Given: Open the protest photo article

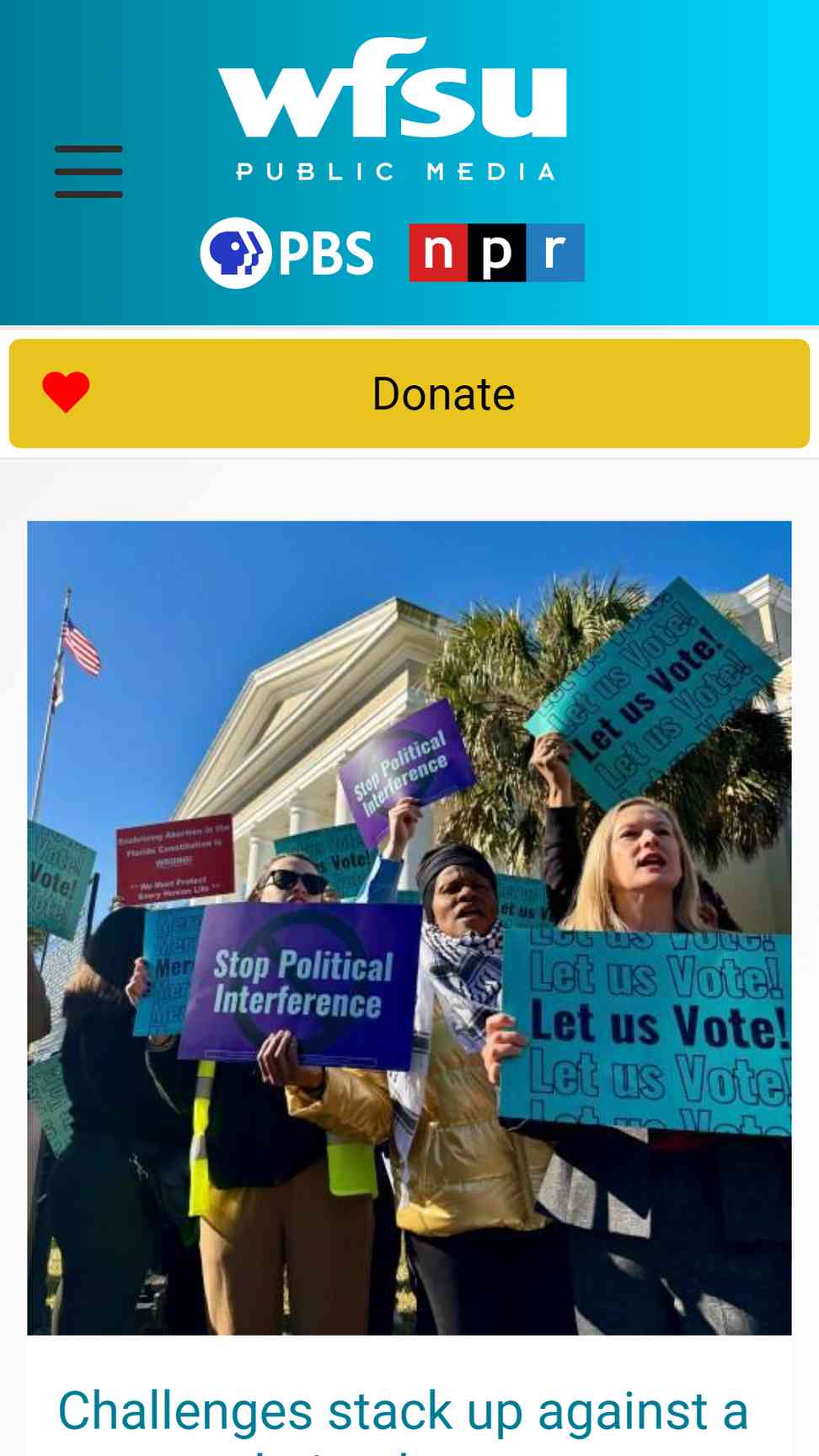Looking at the screenshot, I should [409, 928].
